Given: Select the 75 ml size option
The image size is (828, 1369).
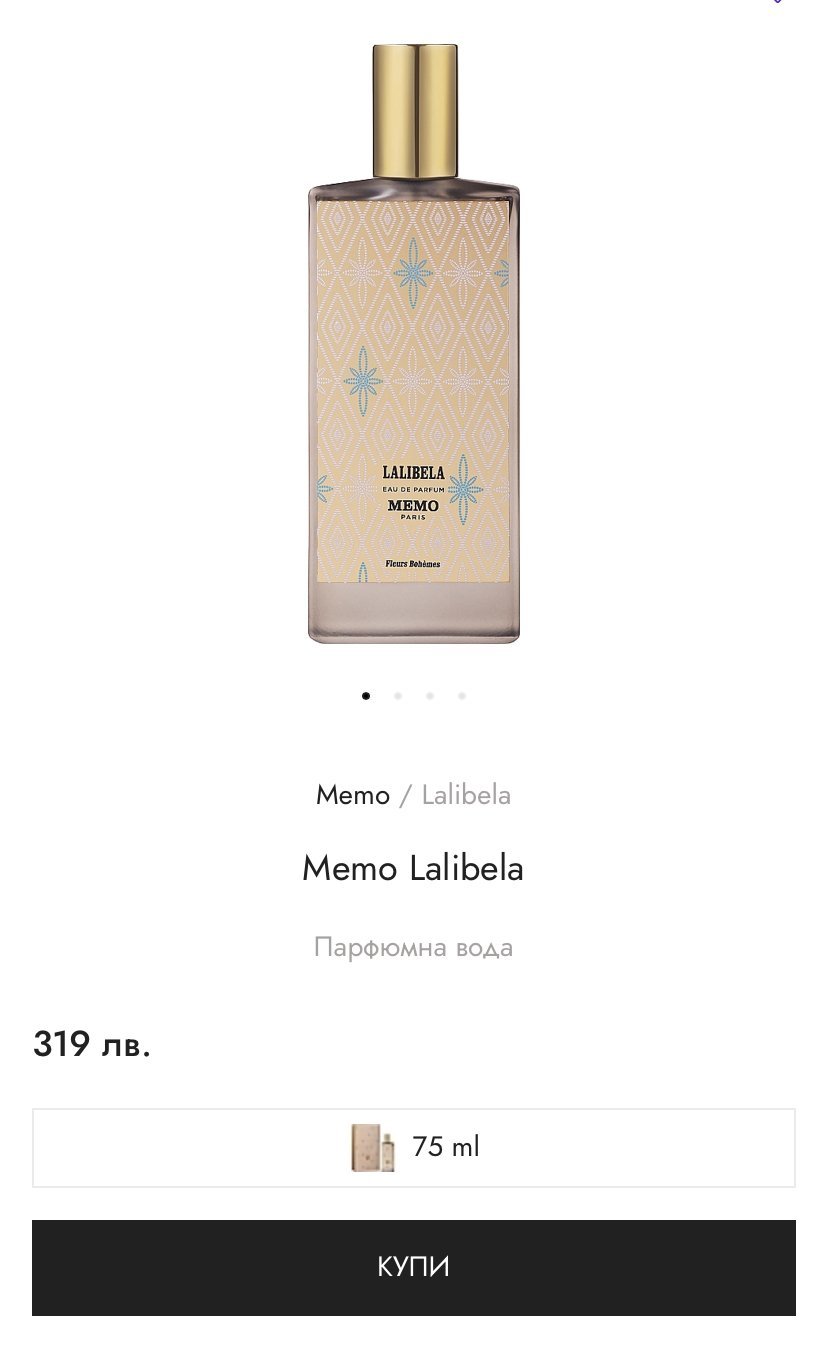Looking at the screenshot, I should pyautogui.click(x=413, y=1148).
